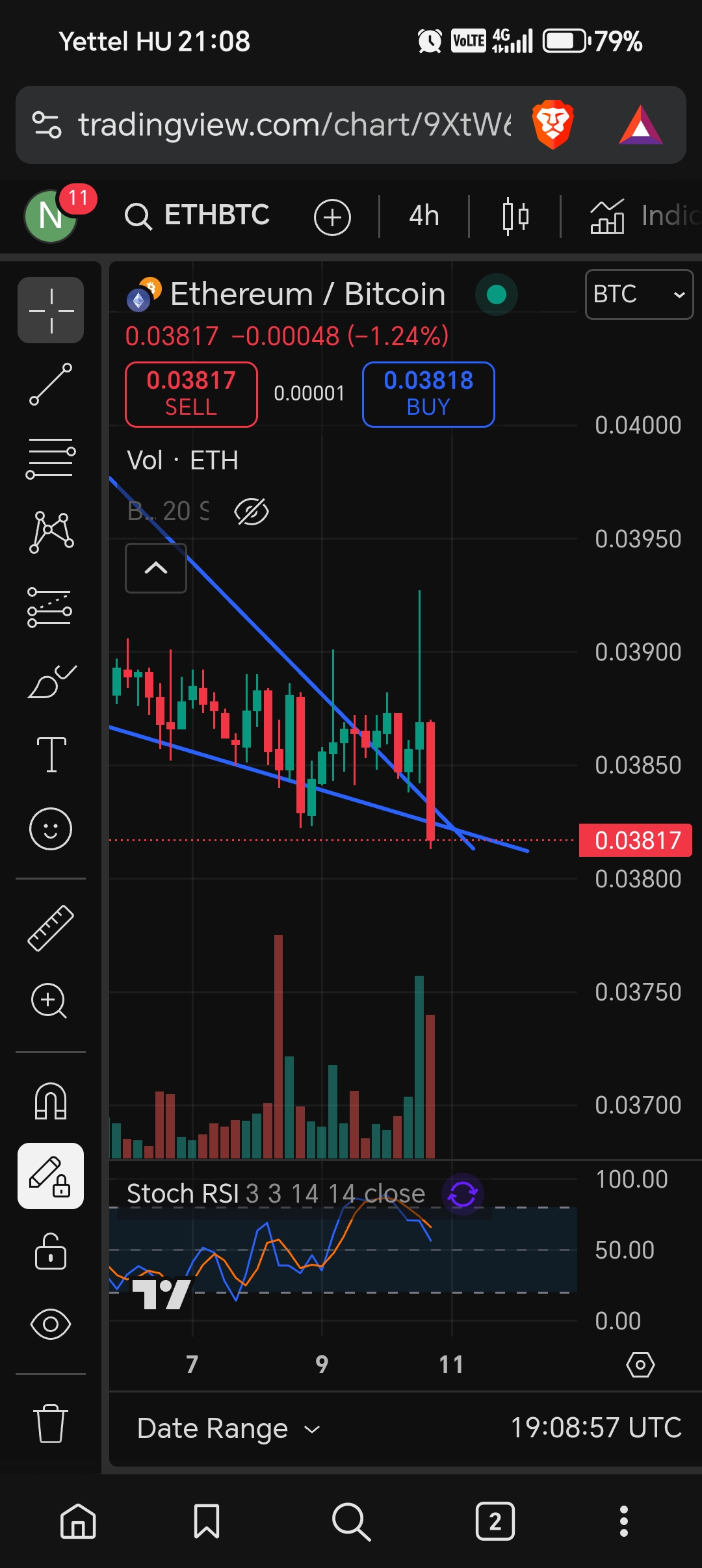Image resolution: width=702 pixels, height=1568 pixels.
Task: Open the Brave Shields lion icon
Action: point(552,124)
